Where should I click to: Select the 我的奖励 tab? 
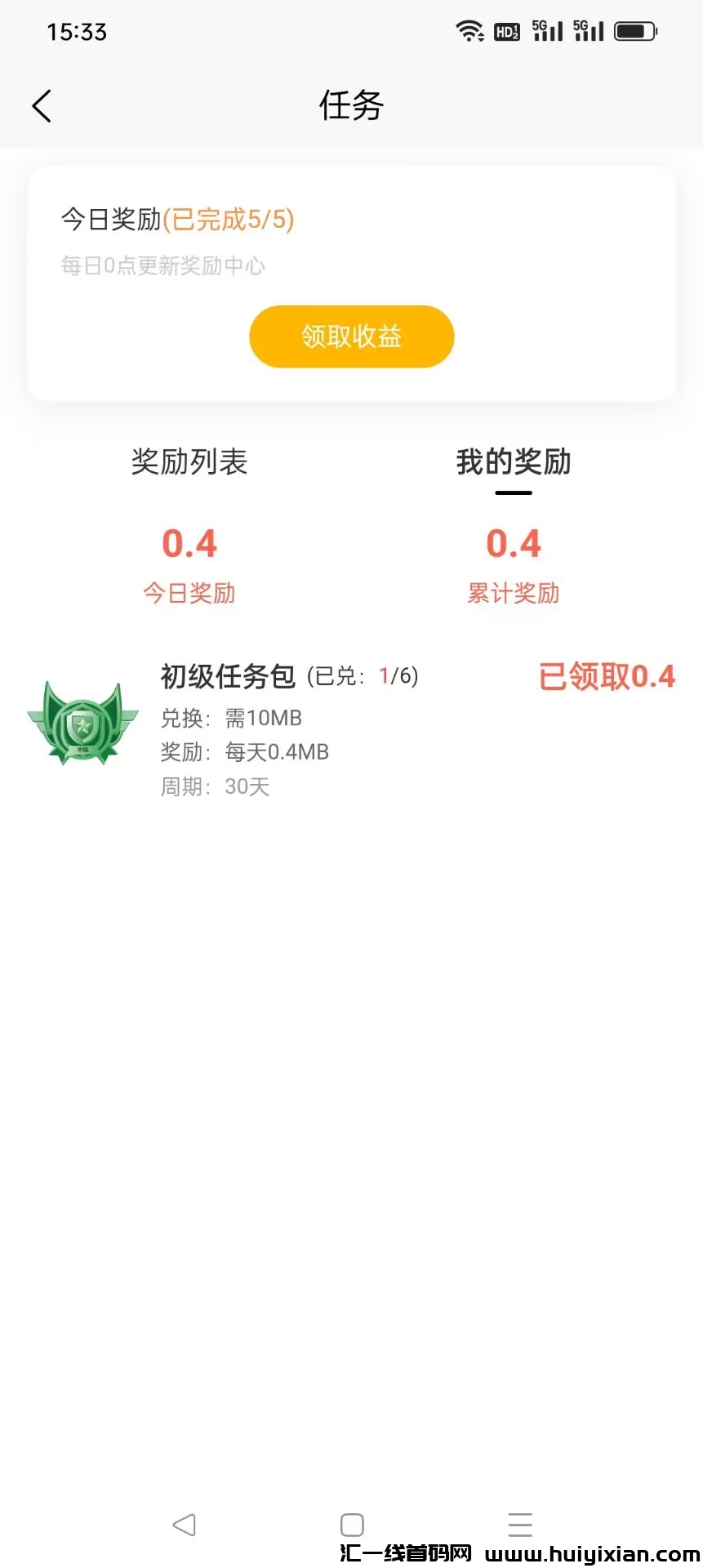[x=513, y=462]
